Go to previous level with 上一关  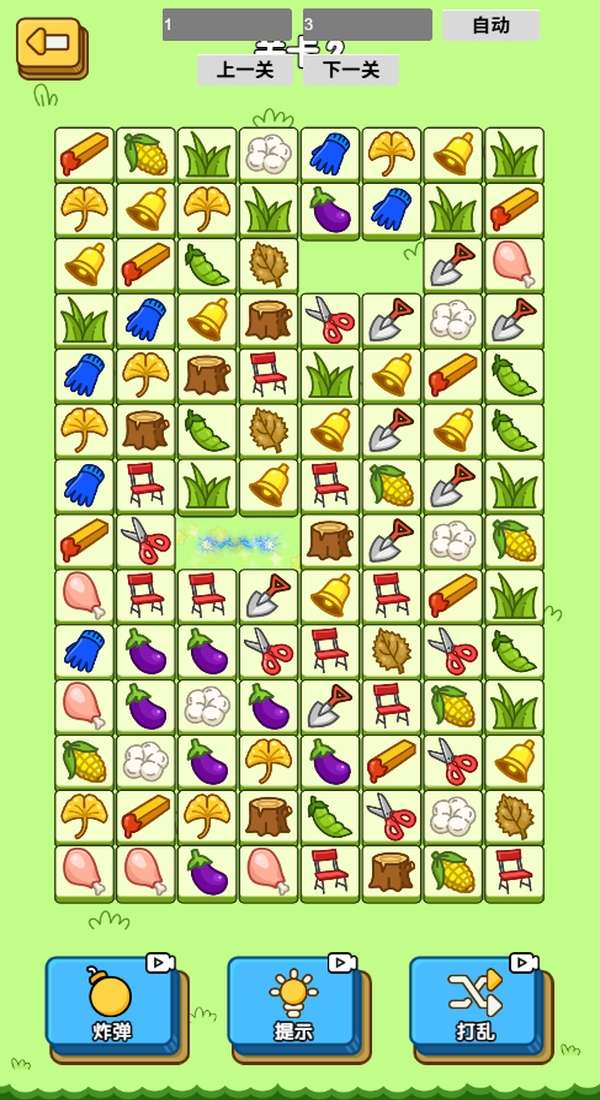pyautogui.click(x=244, y=70)
